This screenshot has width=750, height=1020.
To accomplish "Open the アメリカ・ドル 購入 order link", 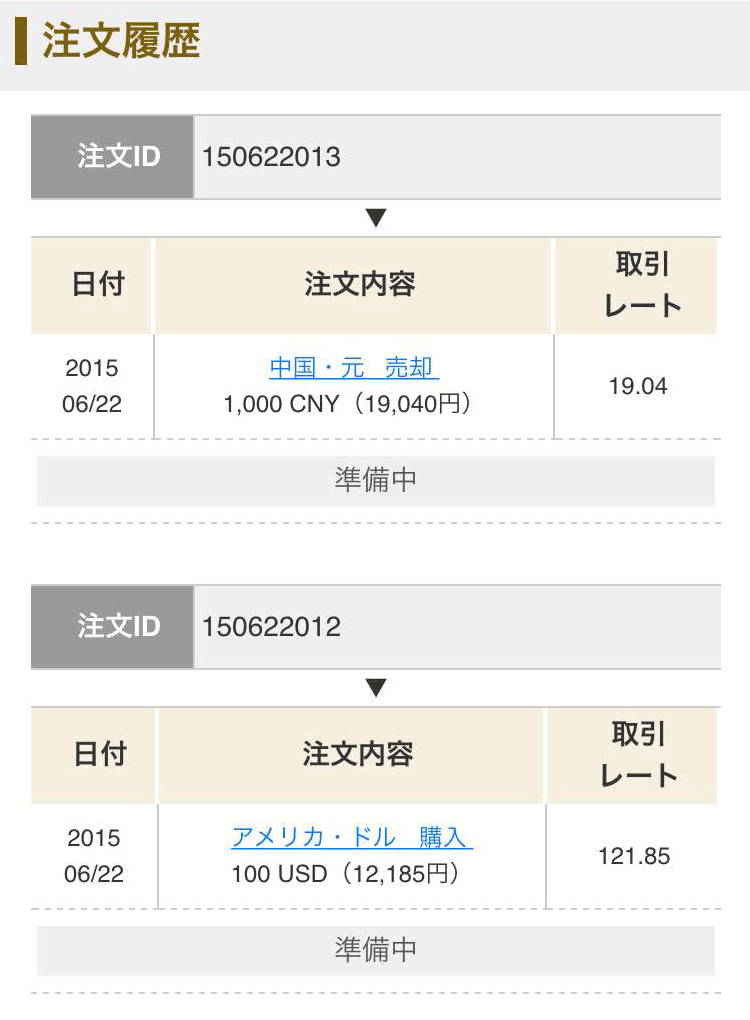I will coord(351,837).
